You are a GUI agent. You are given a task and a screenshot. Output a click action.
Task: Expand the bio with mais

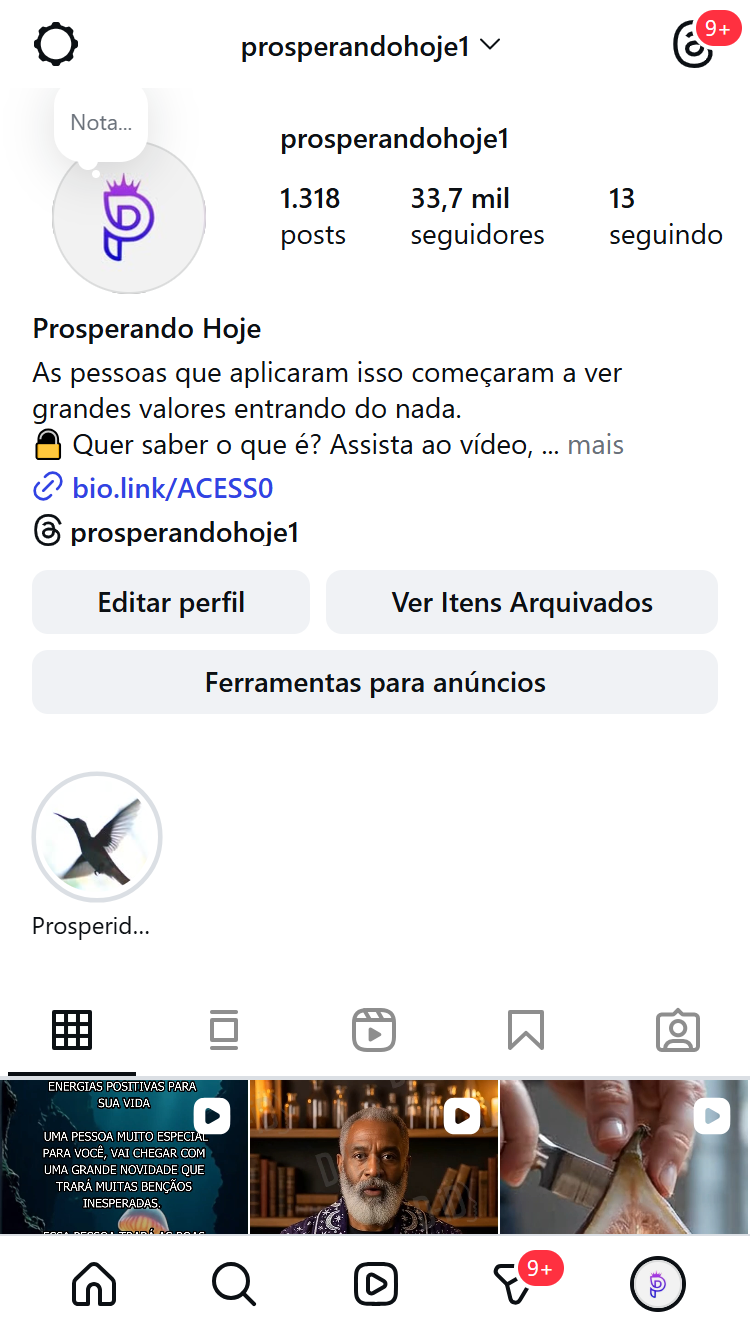596,444
